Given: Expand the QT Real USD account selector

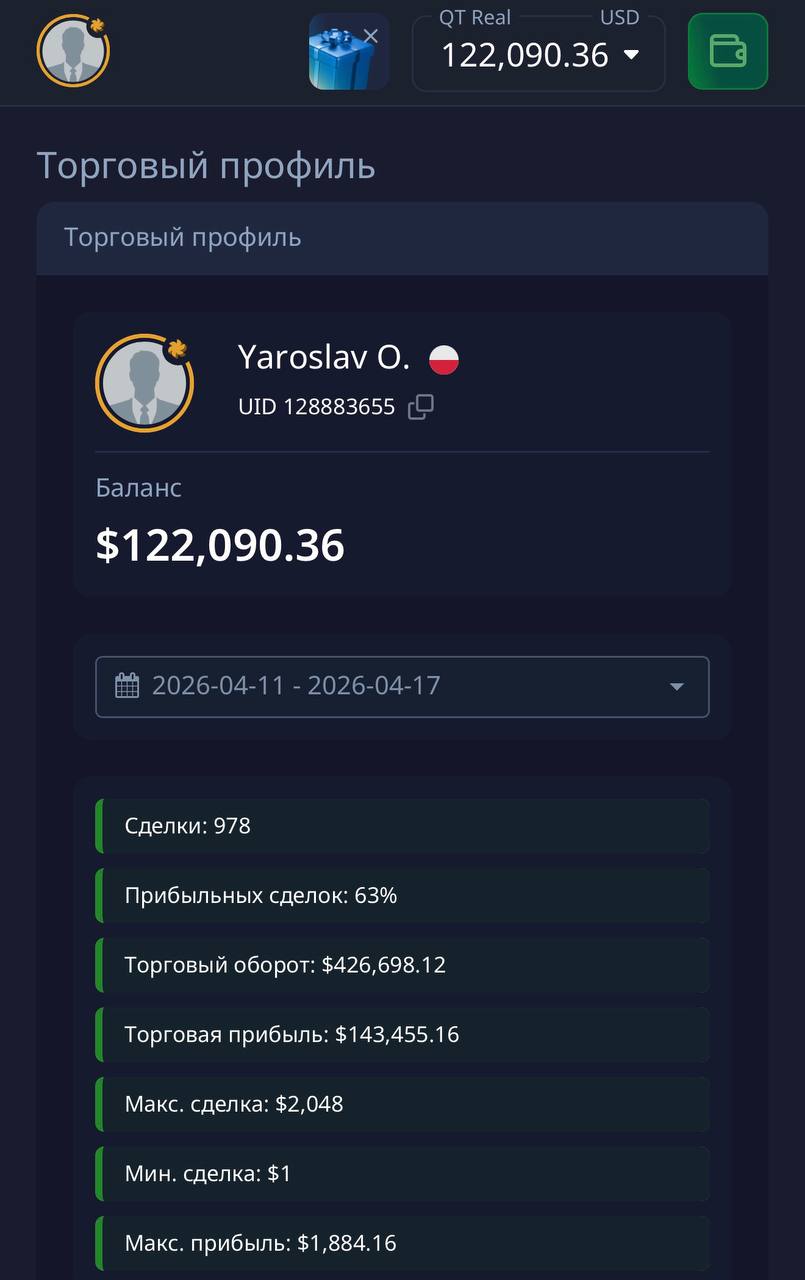Looking at the screenshot, I should (x=539, y=54).
